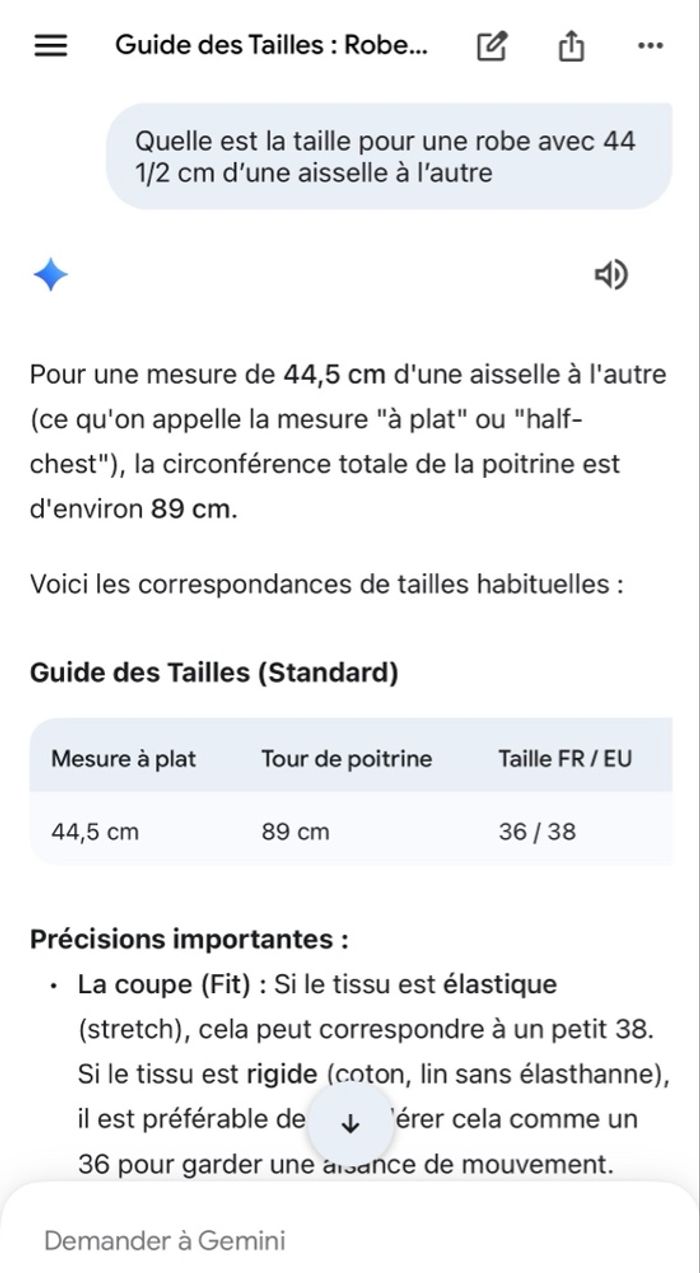This screenshot has width=700, height=1273.
Task: Tap the Demander à Gemini input field
Action: pyautogui.click(x=350, y=1240)
